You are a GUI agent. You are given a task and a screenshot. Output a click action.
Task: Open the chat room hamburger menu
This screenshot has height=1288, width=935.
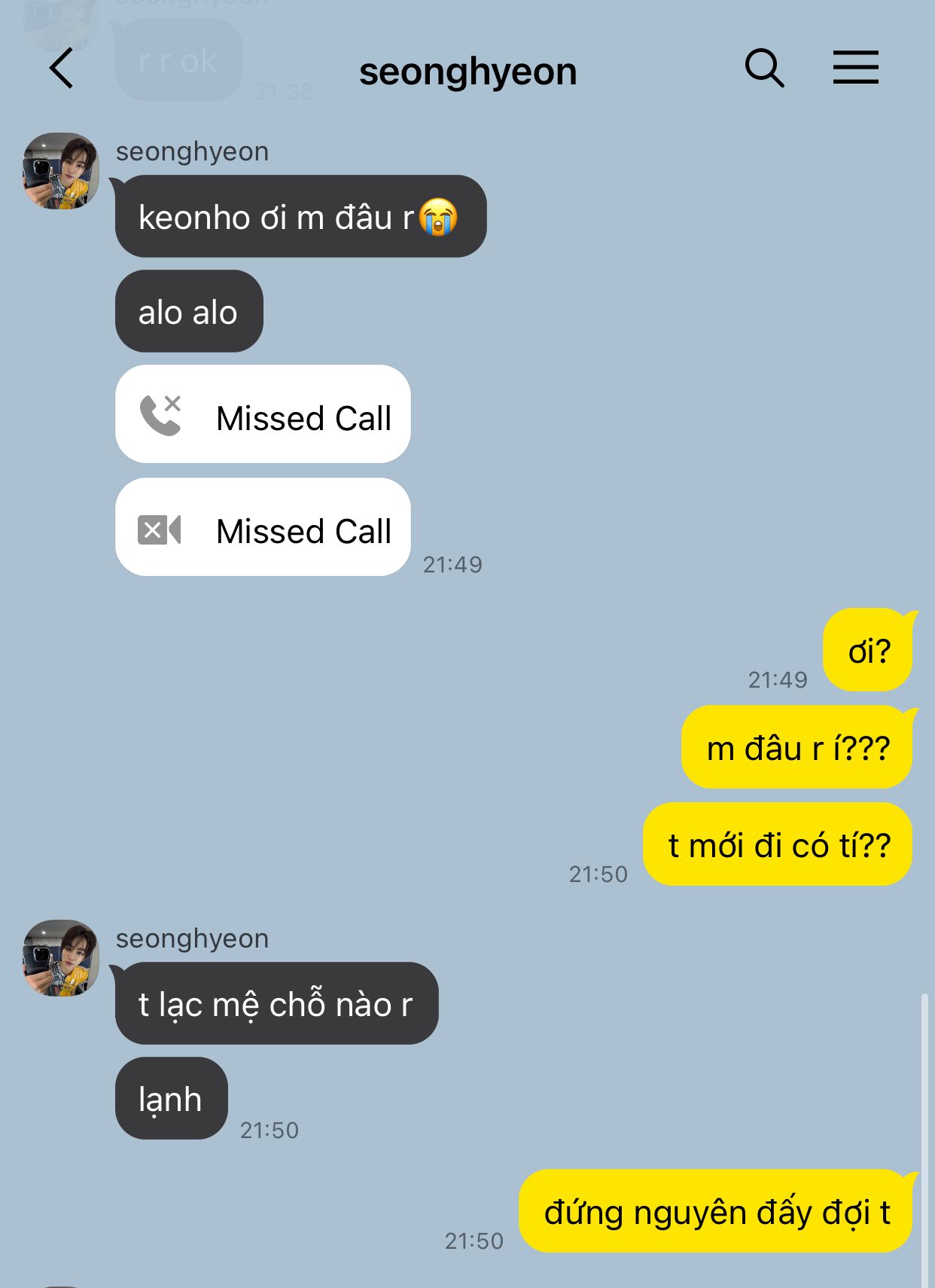click(x=855, y=69)
